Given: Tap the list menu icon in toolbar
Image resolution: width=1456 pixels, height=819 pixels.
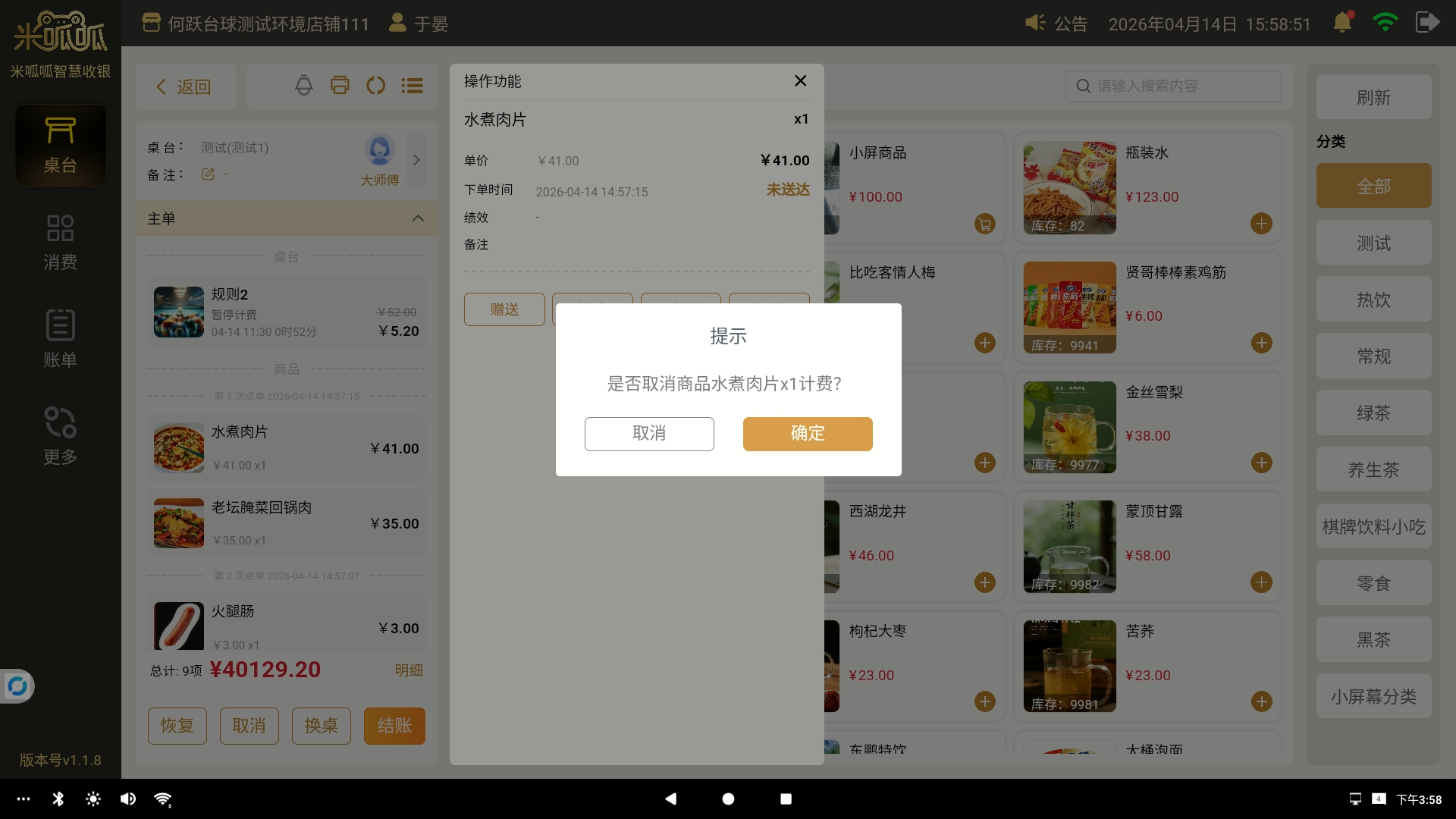Looking at the screenshot, I should (412, 86).
